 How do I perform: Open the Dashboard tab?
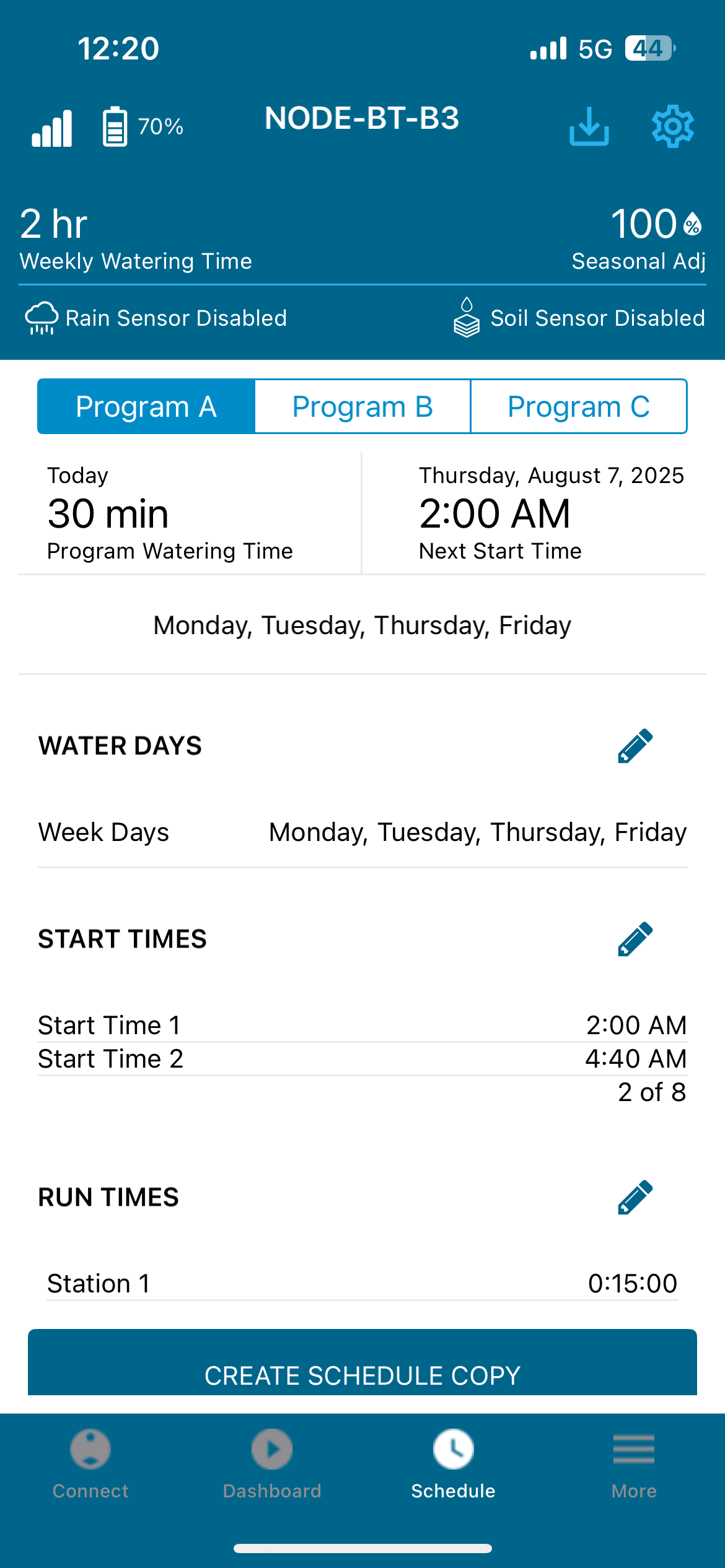pyautogui.click(x=272, y=1465)
